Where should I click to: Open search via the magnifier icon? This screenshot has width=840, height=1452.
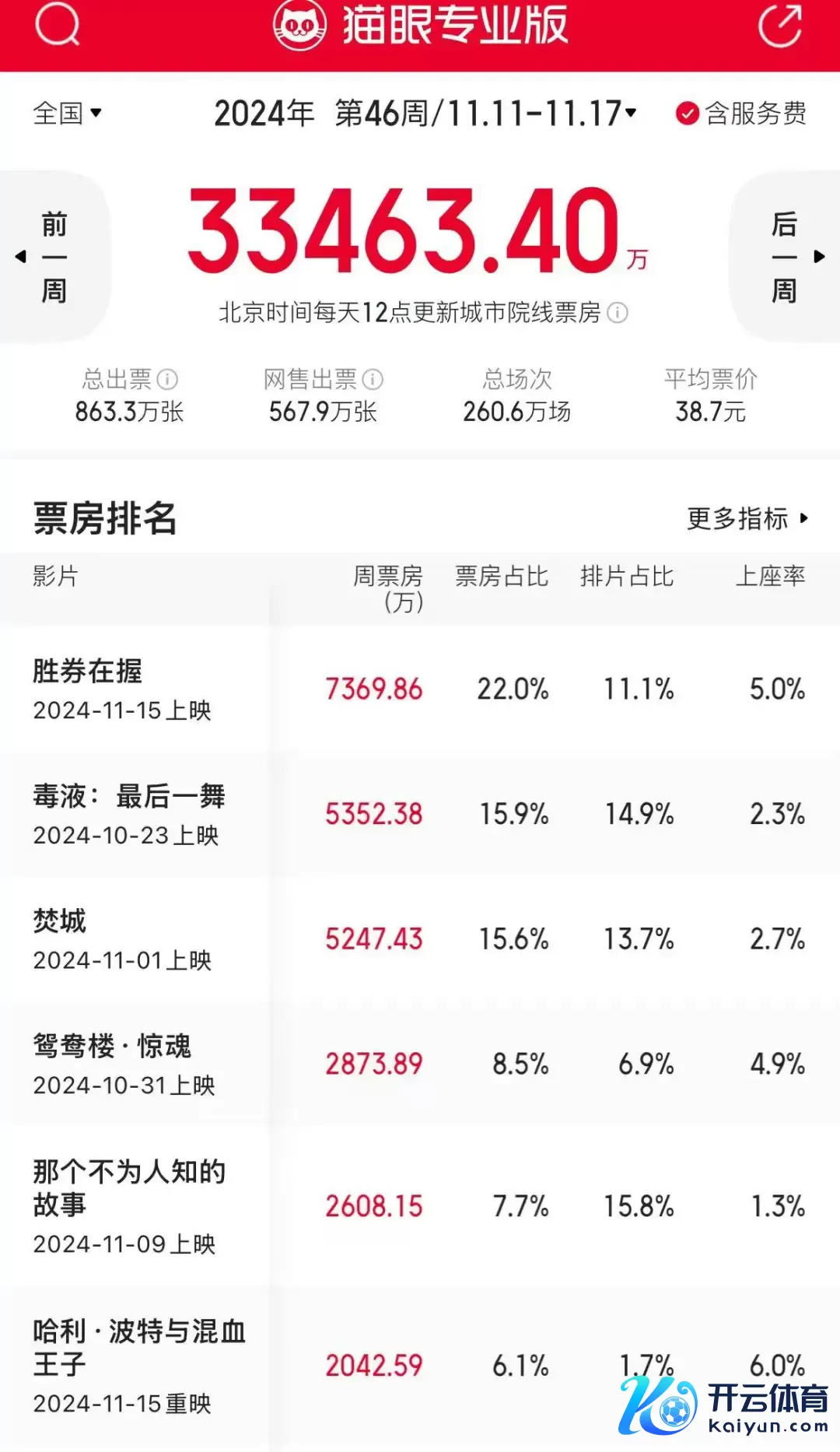[x=58, y=25]
